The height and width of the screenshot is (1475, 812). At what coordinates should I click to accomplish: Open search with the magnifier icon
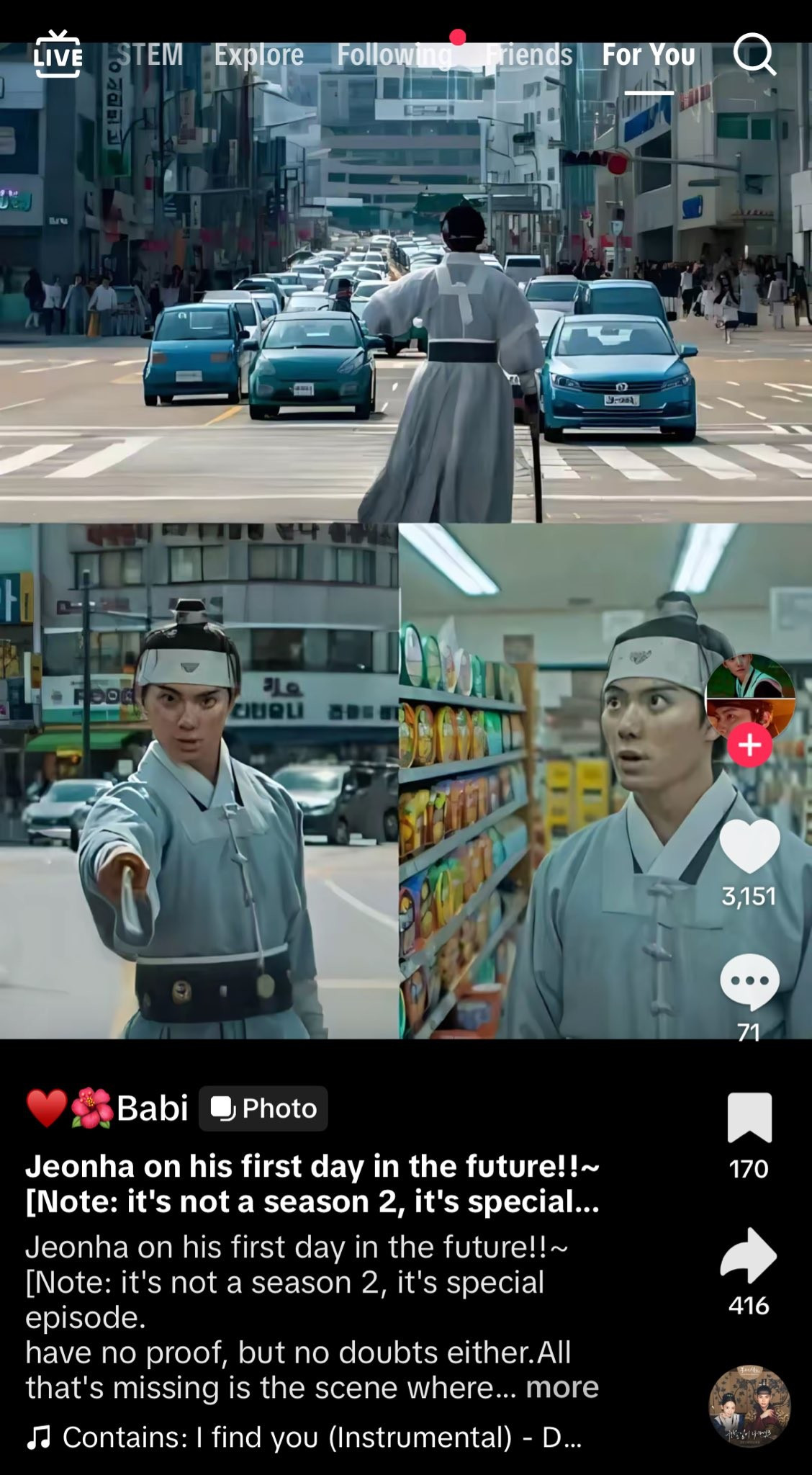754,55
